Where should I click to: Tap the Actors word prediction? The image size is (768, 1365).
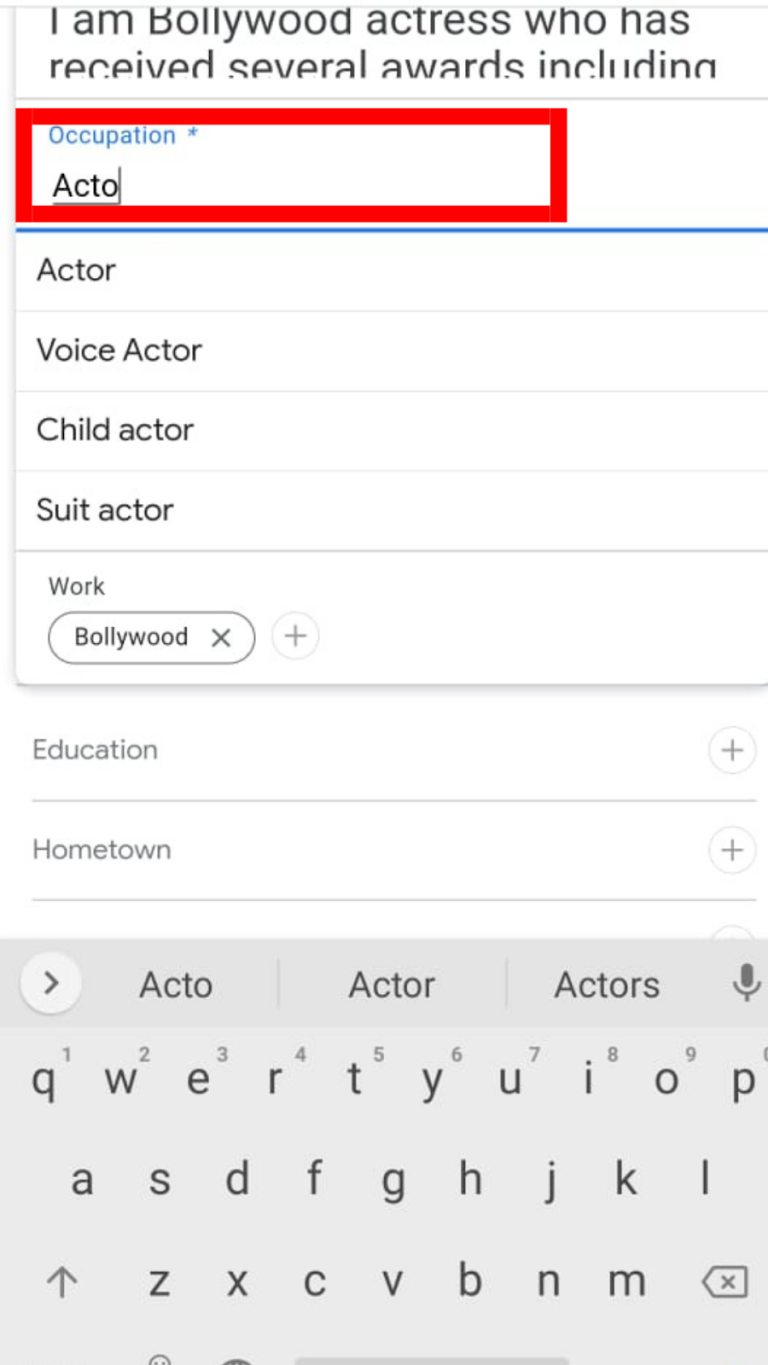(x=606, y=984)
